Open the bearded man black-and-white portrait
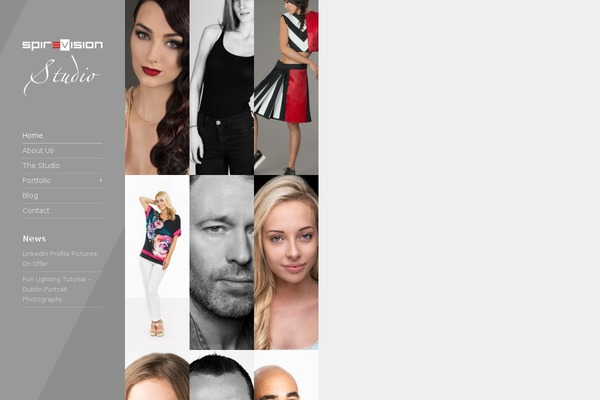This screenshot has width=600, height=400. [221, 262]
